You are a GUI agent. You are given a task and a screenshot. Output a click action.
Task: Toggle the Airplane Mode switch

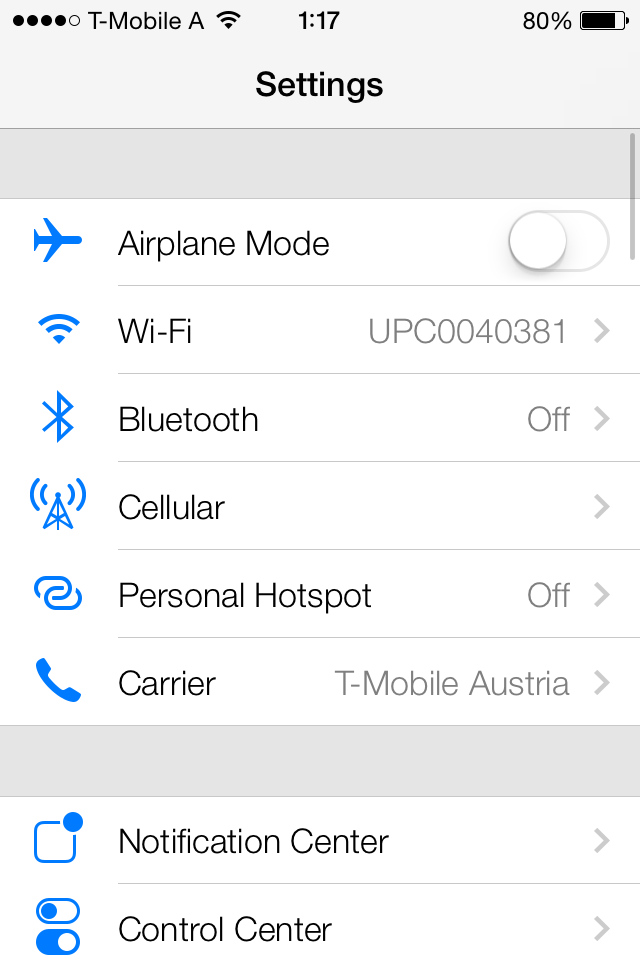[557, 242]
